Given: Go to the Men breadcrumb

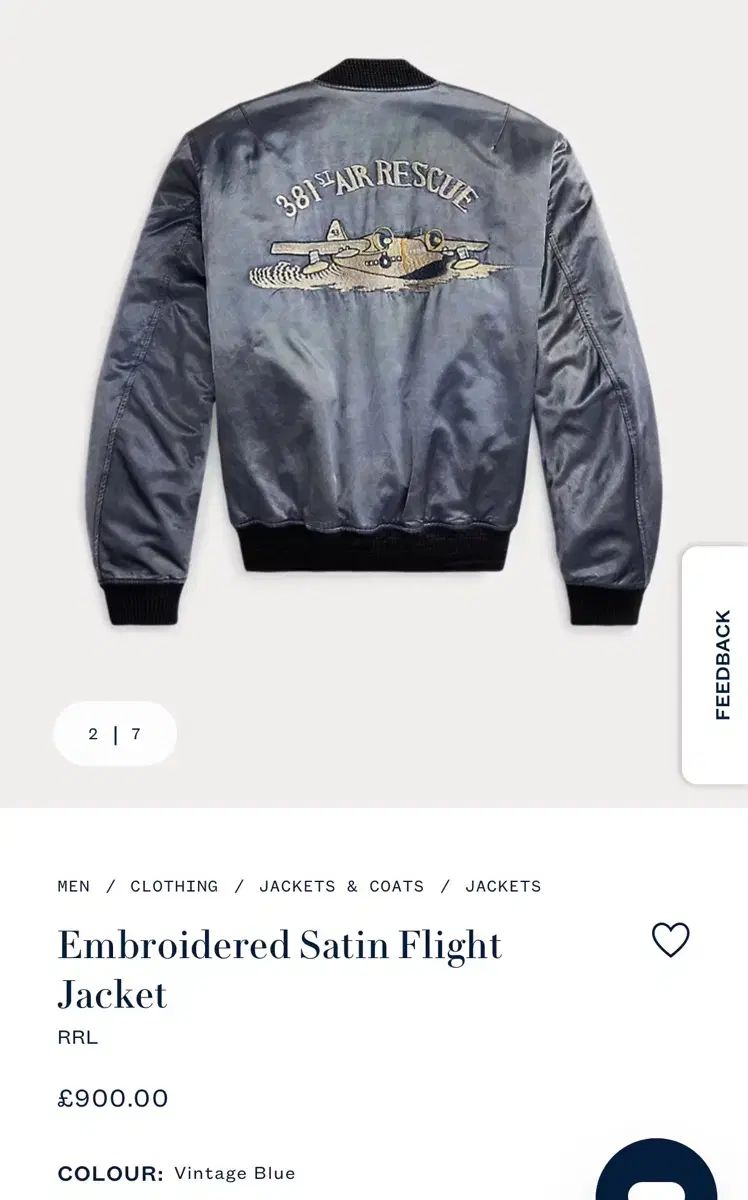Looking at the screenshot, I should pos(74,886).
